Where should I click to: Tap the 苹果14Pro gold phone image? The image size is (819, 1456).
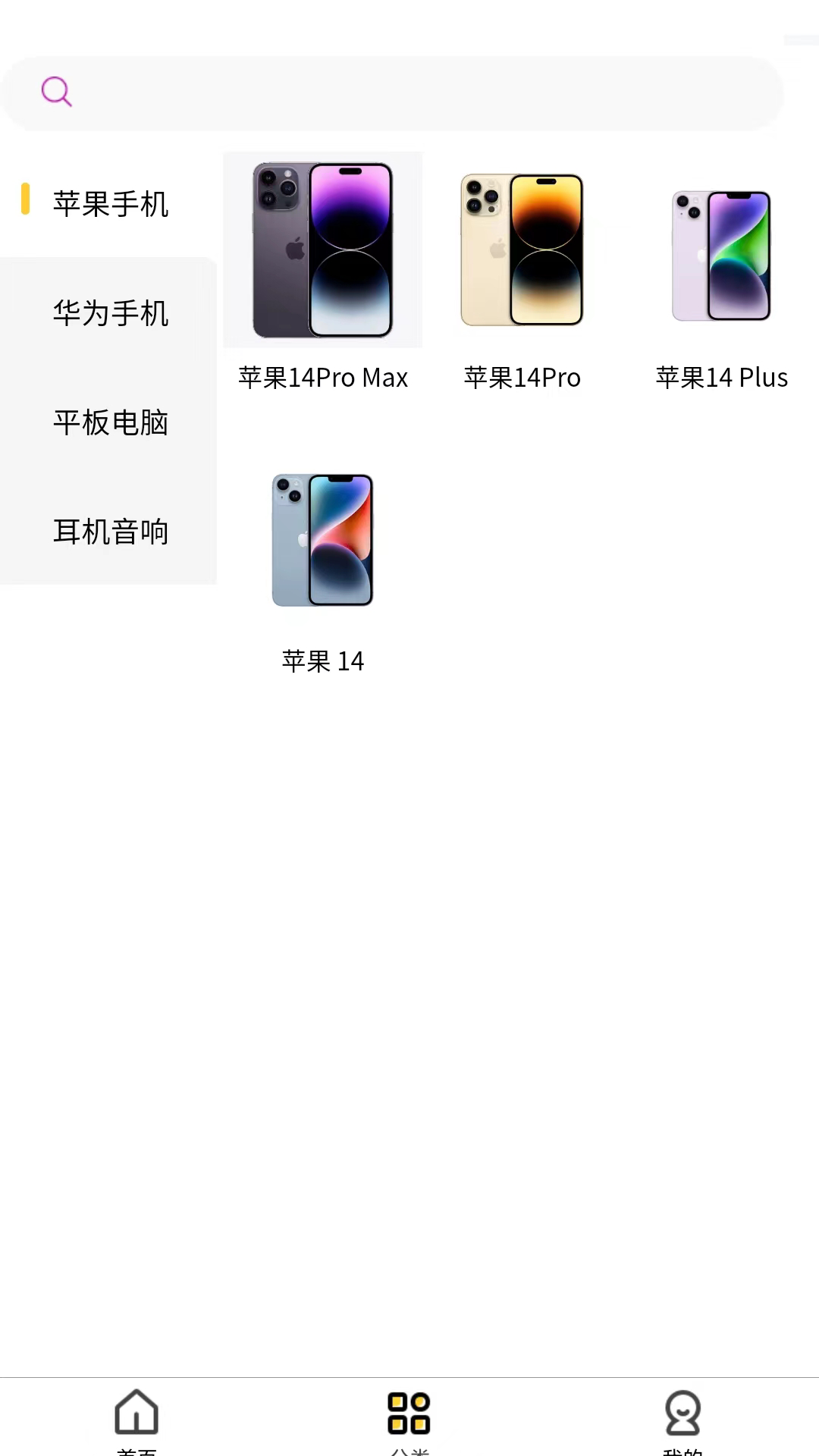(521, 250)
